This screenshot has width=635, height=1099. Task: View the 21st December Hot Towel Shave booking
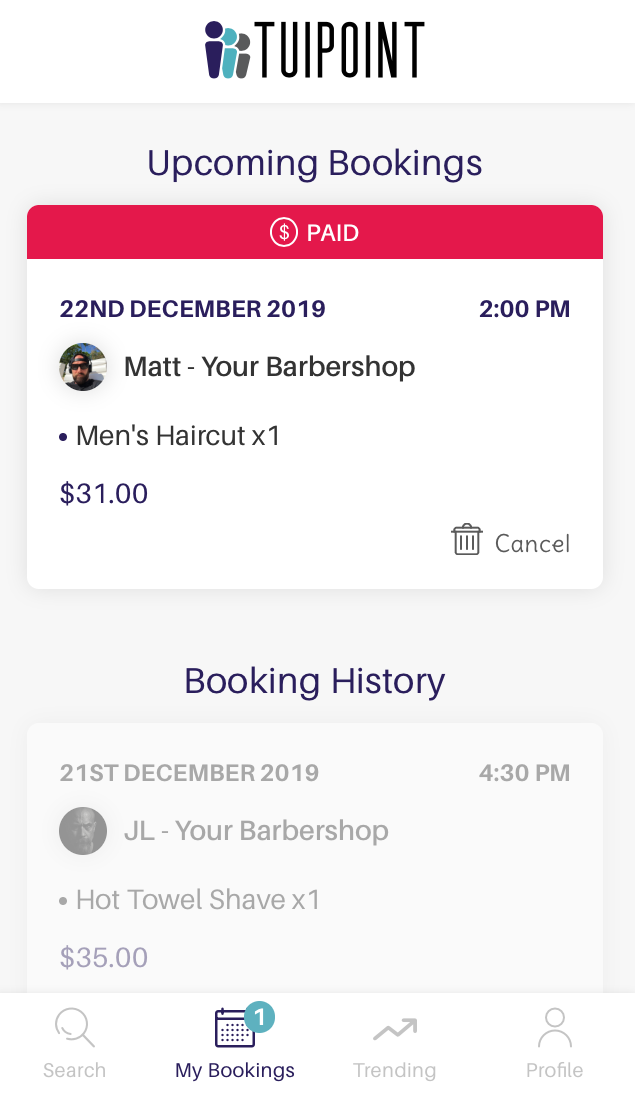click(315, 858)
